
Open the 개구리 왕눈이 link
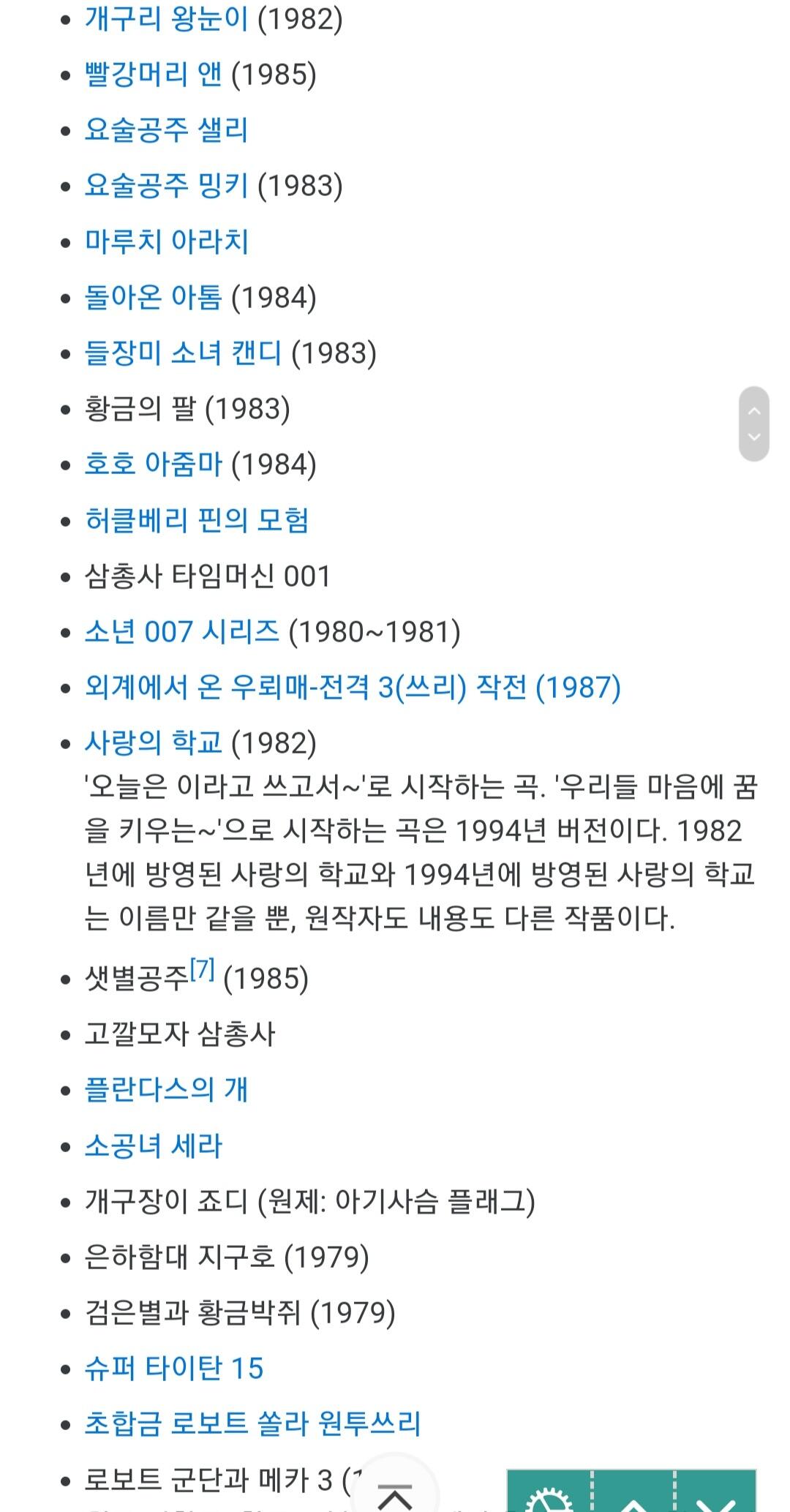point(167,18)
